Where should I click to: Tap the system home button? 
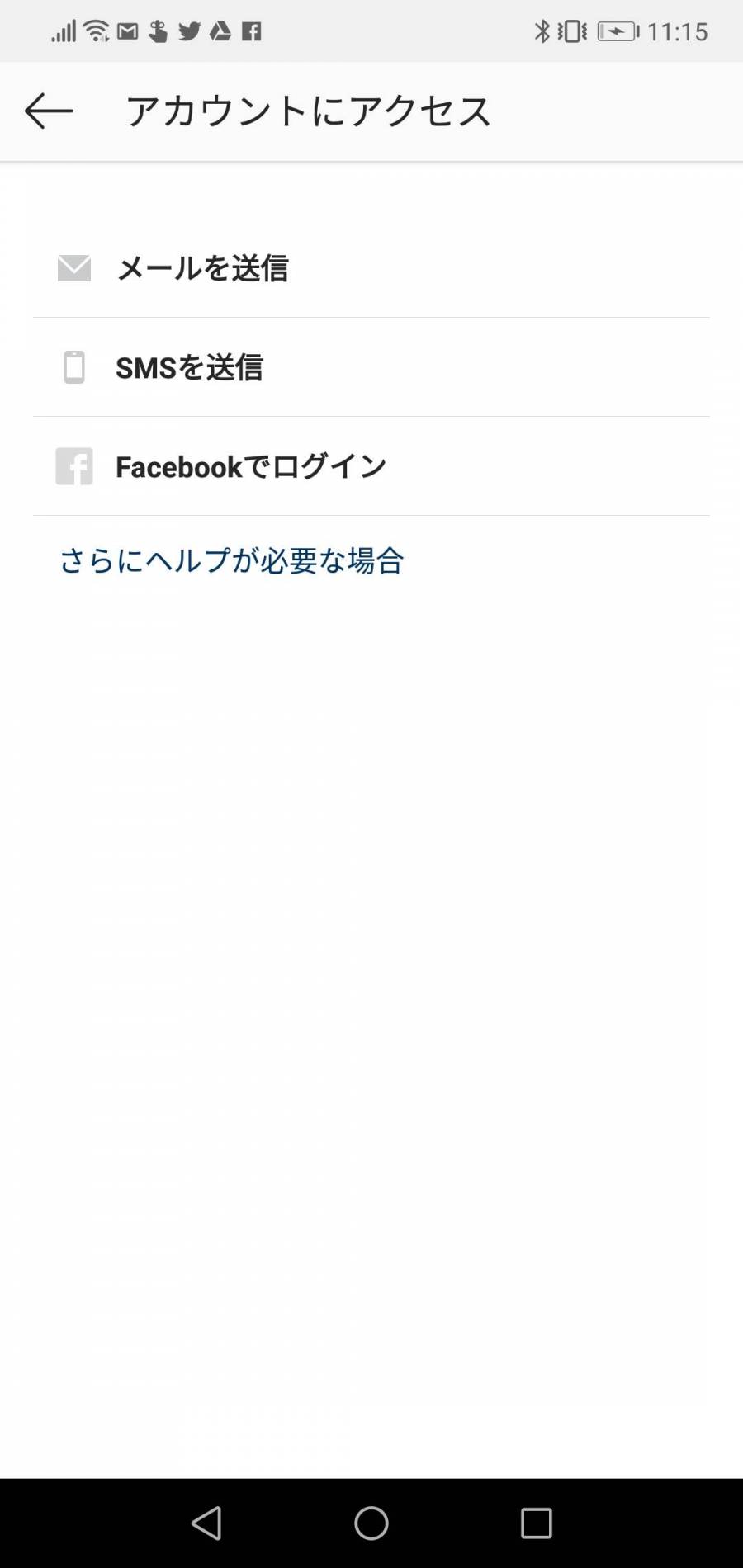[371, 1523]
